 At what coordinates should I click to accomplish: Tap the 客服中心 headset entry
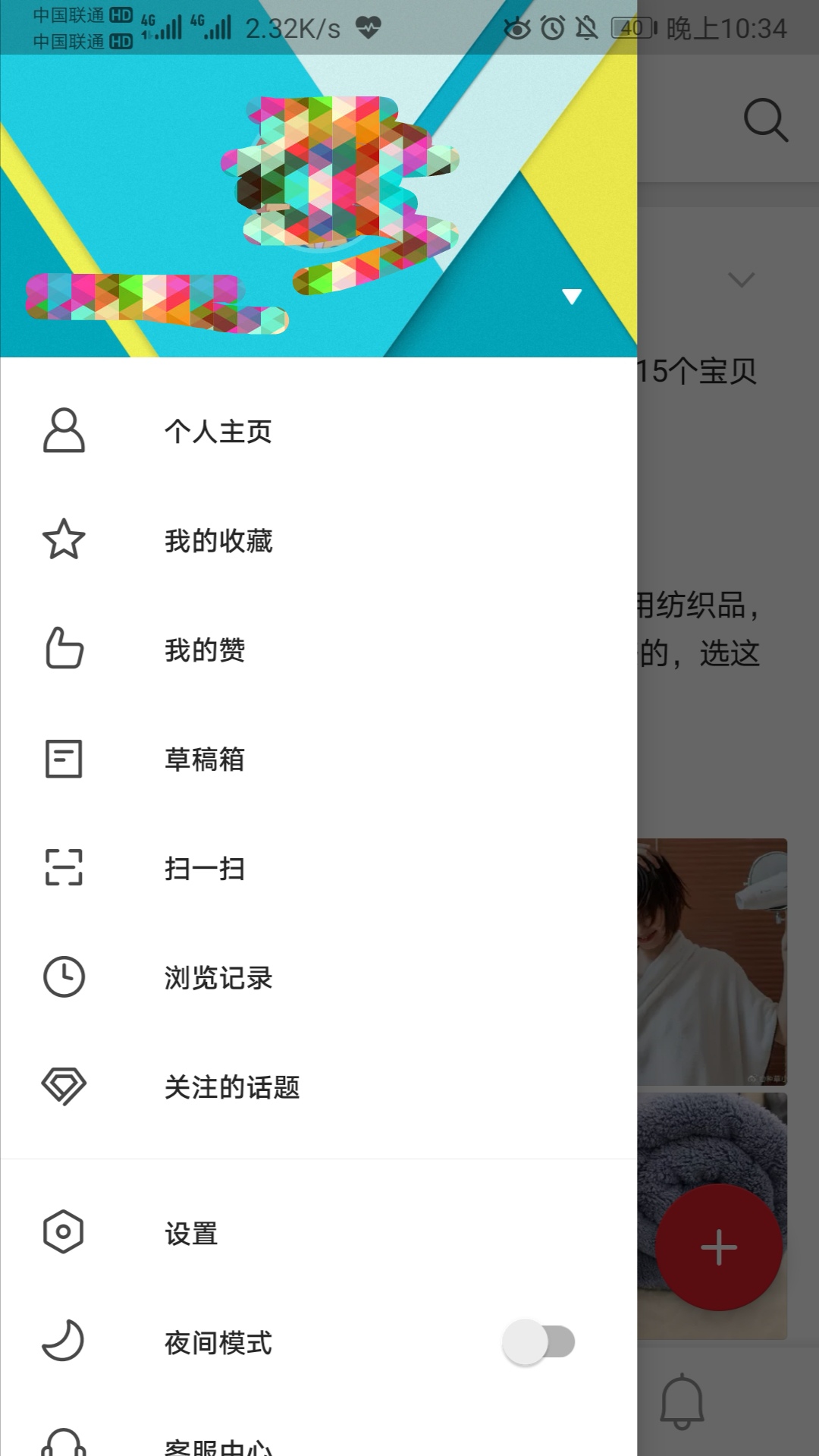219,1445
